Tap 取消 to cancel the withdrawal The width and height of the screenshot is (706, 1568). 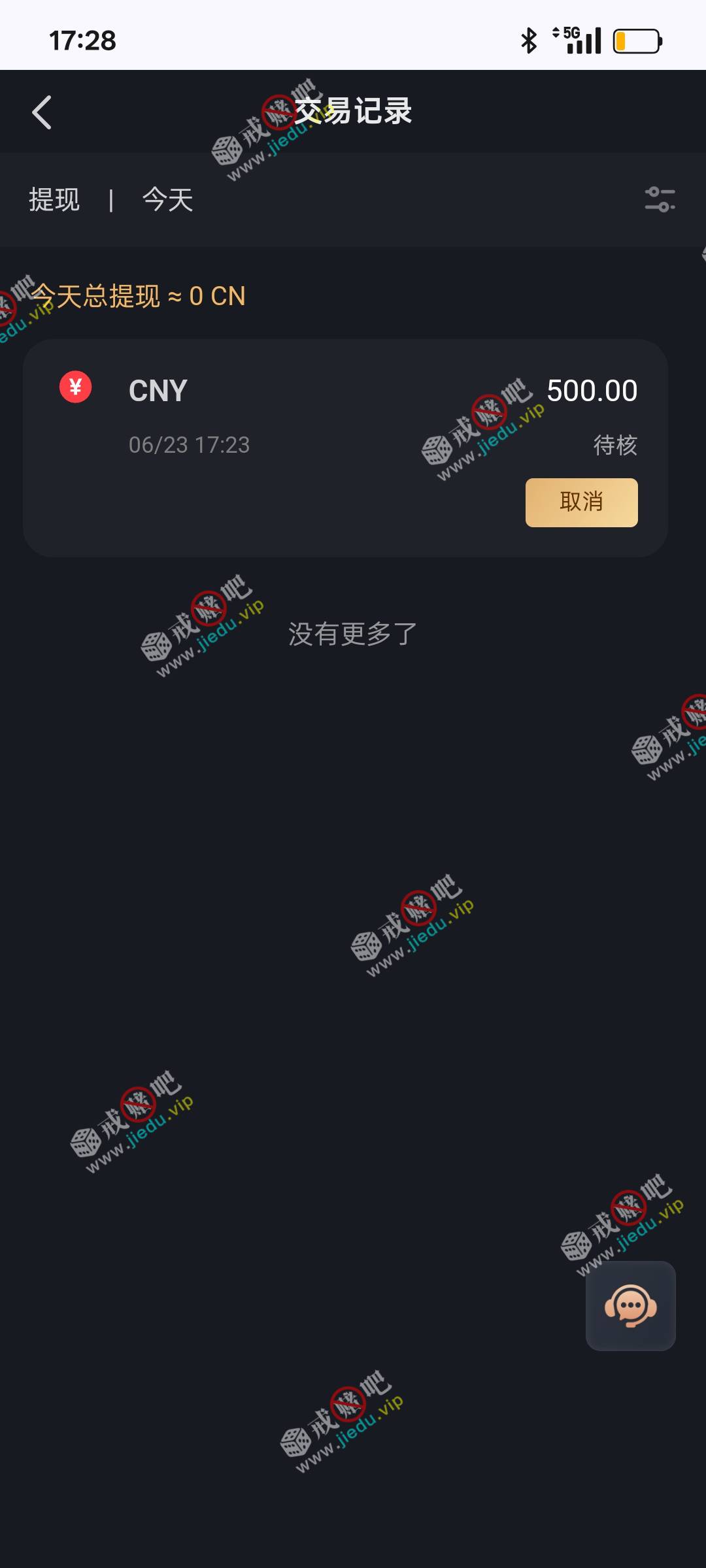tap(581, 502)
